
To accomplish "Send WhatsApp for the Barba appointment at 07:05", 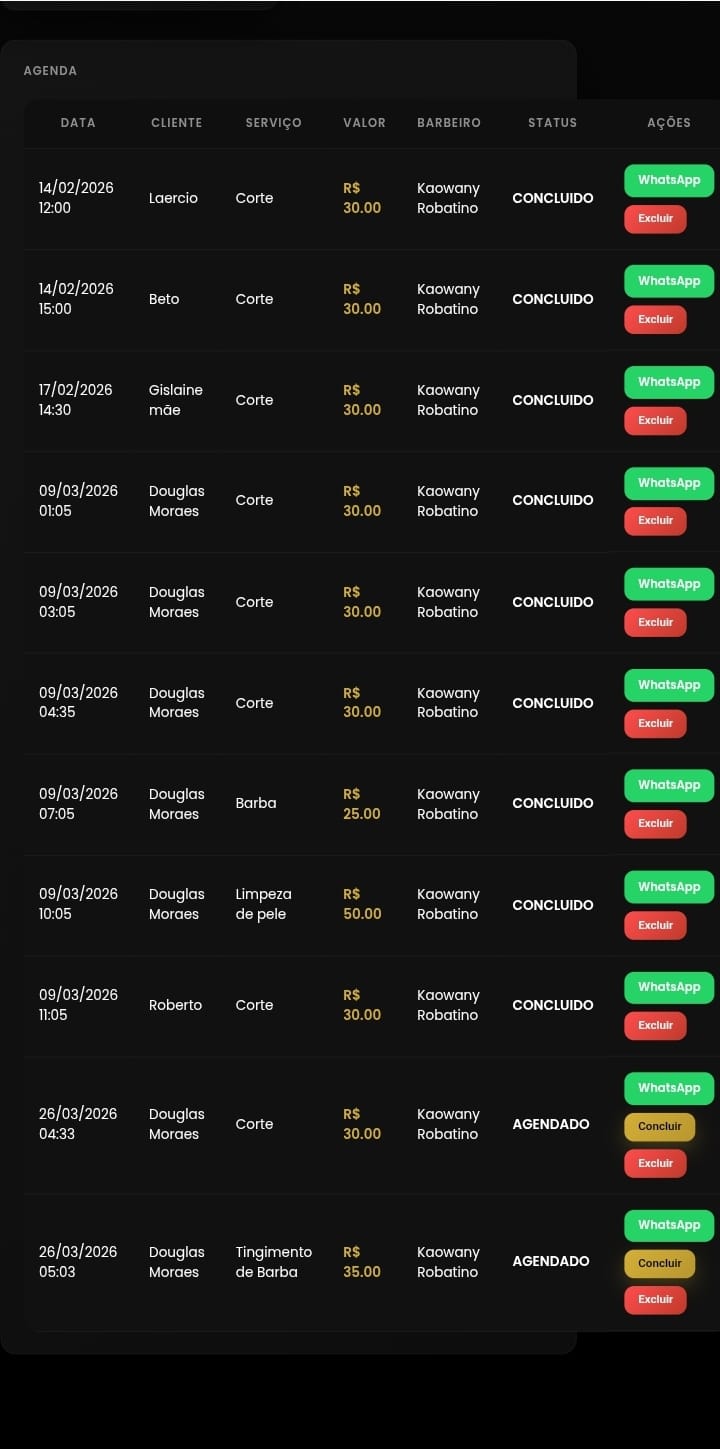I will click(669, 785).
